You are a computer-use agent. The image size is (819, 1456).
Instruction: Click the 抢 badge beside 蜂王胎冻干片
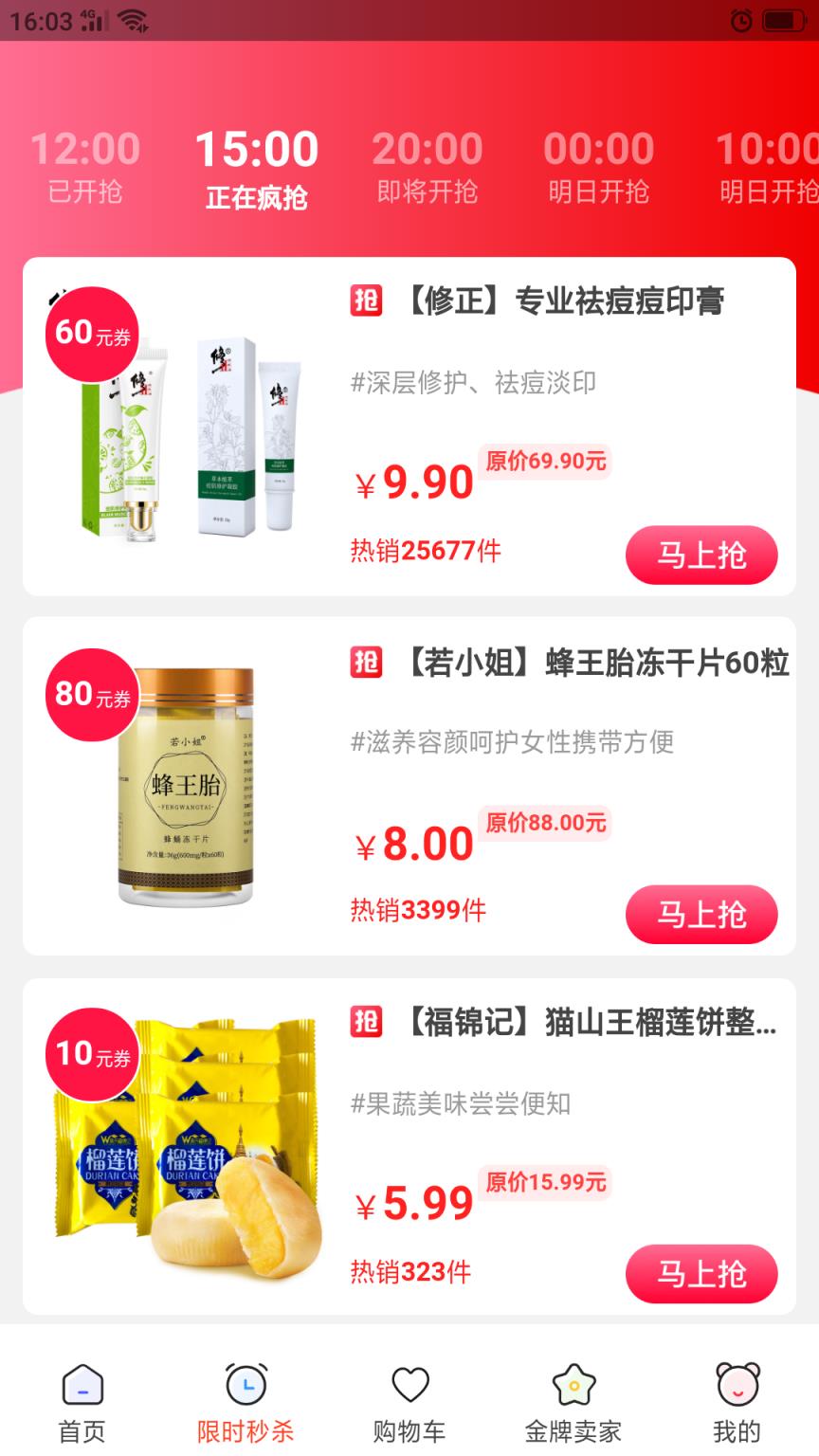[365, 661]
